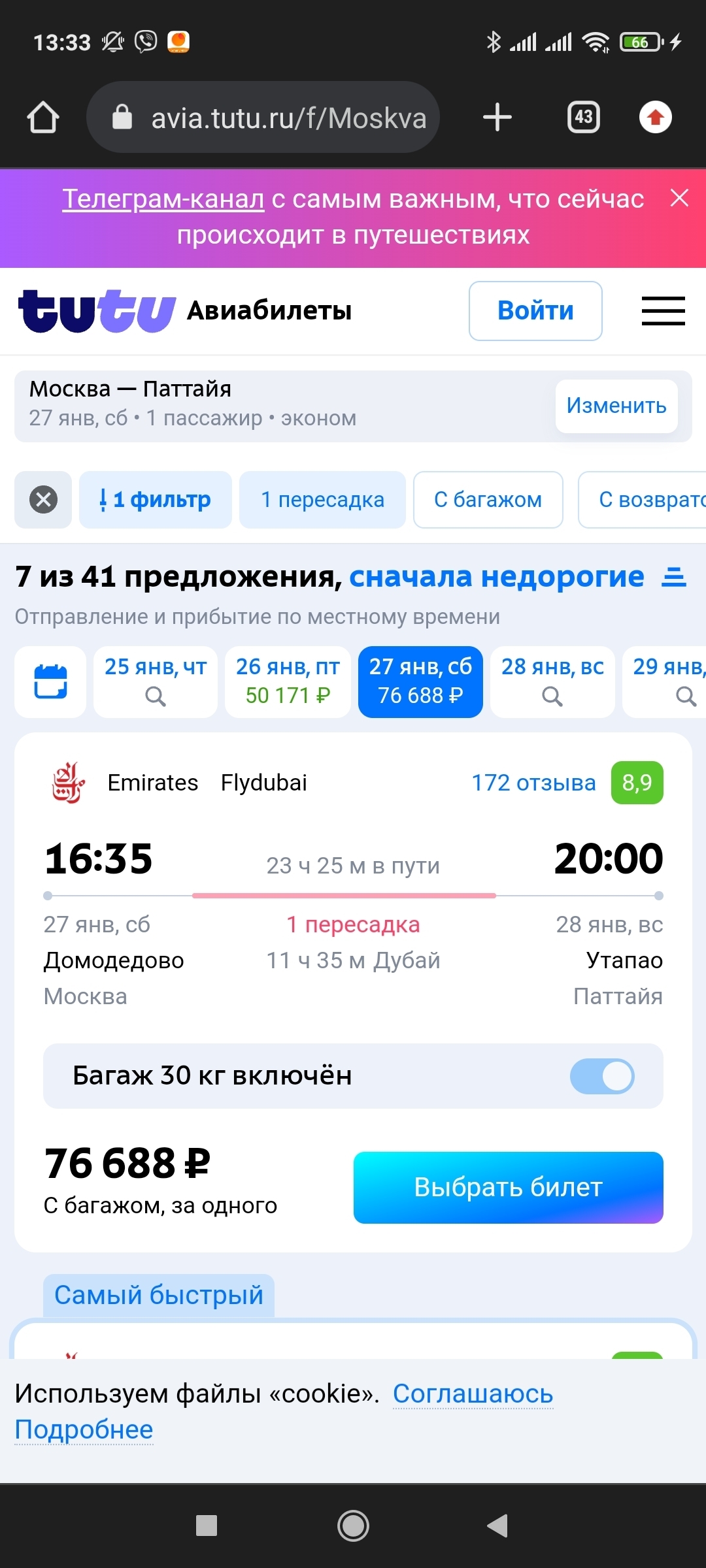Change sorting from сначала недорогие
The width and height of the screenshot is (706, 1568).
(497, 577)
